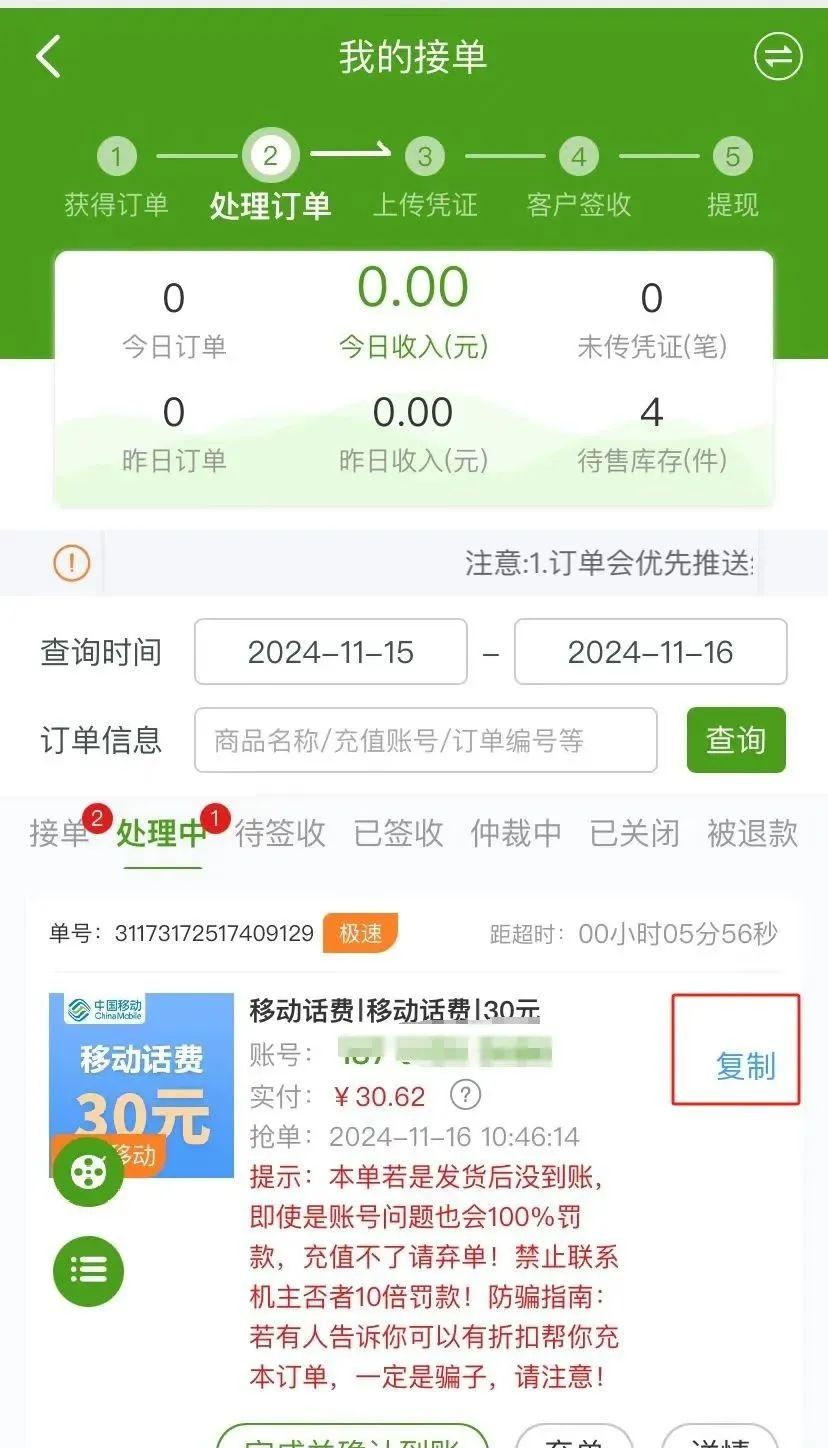Viewport: 828px width, 1448px height.
Task: Tap the floating list-menu icon
Action: click(x=88, y=1271)
